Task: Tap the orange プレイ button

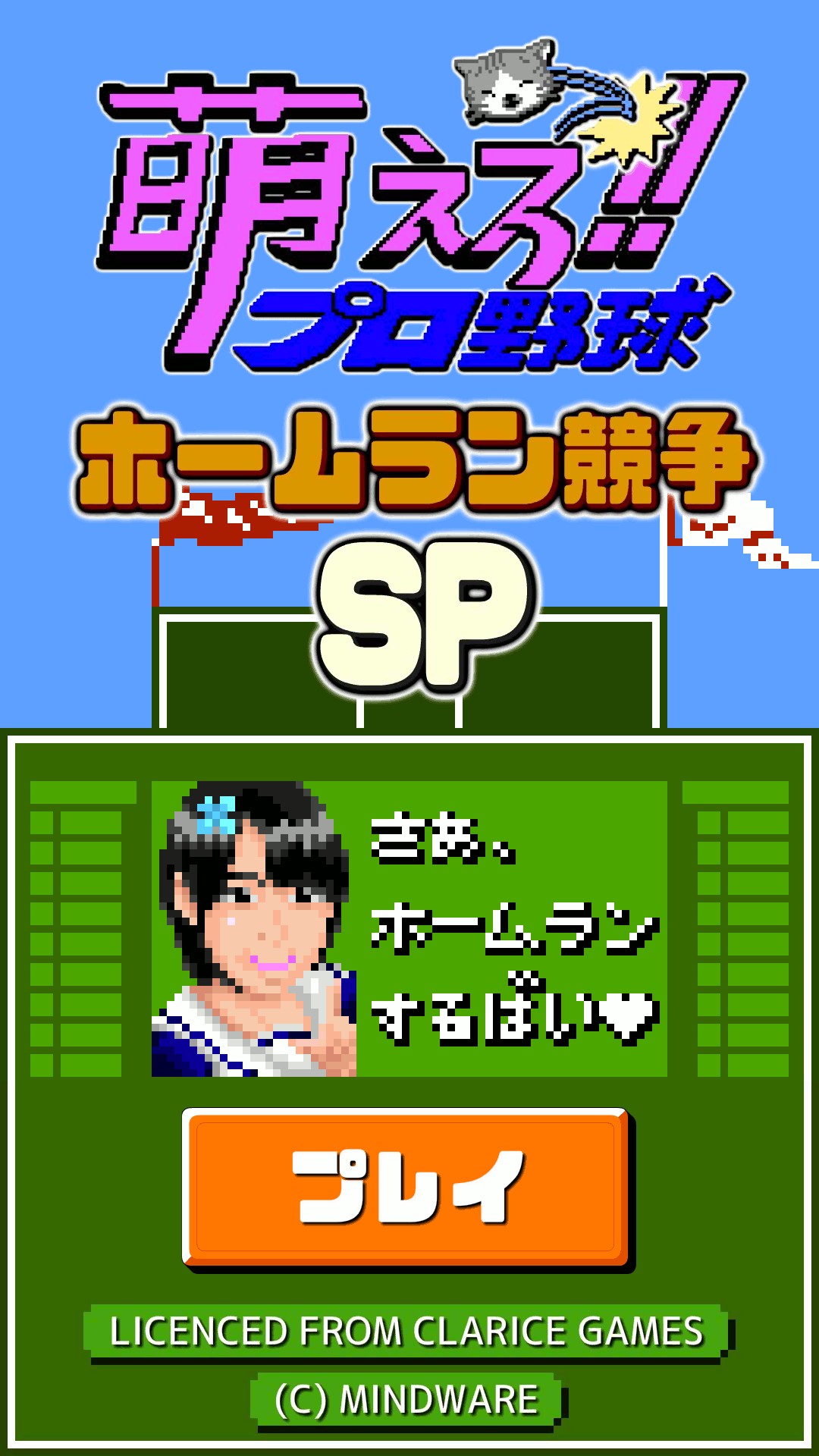Action: (406, 1188)
